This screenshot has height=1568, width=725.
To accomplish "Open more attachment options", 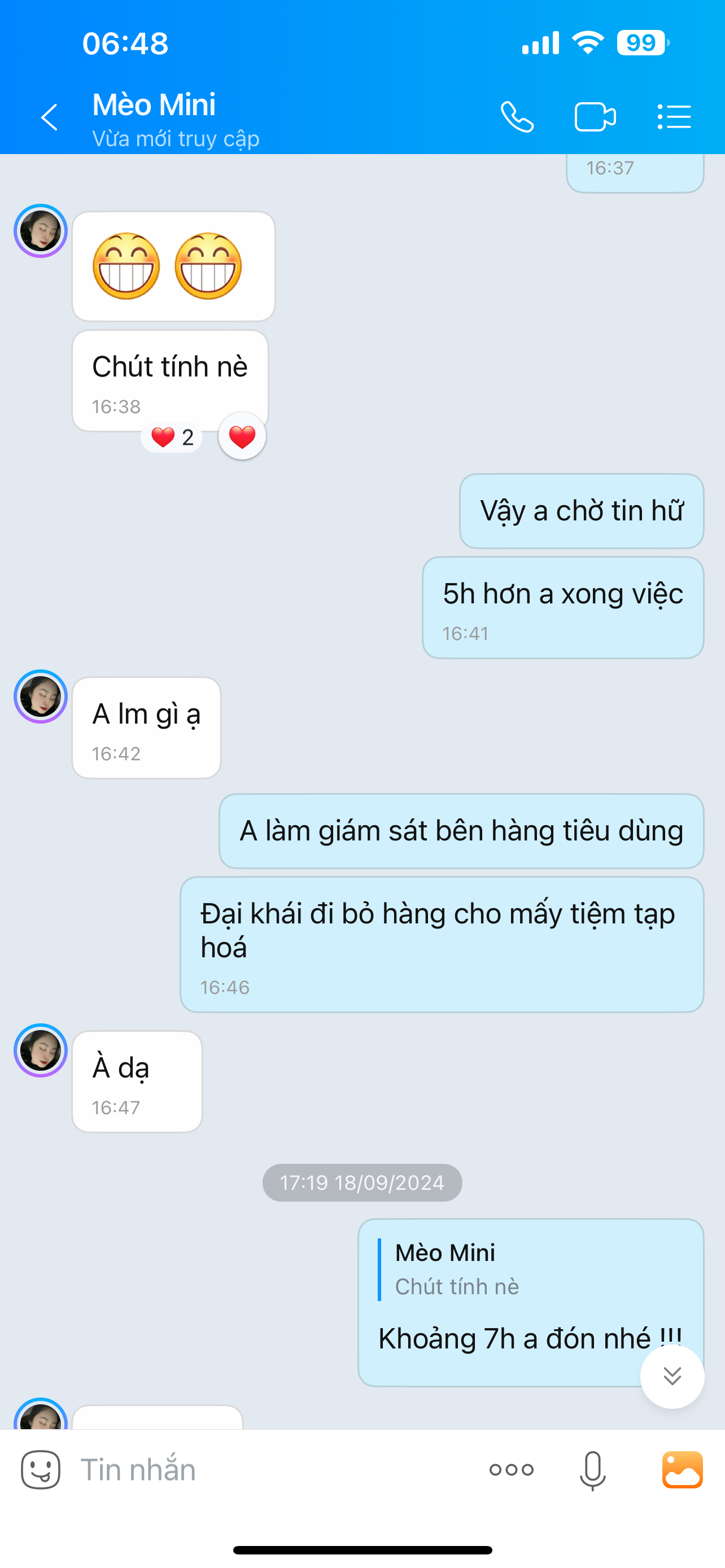I will pyautogui.click(x=512, y=1470).
